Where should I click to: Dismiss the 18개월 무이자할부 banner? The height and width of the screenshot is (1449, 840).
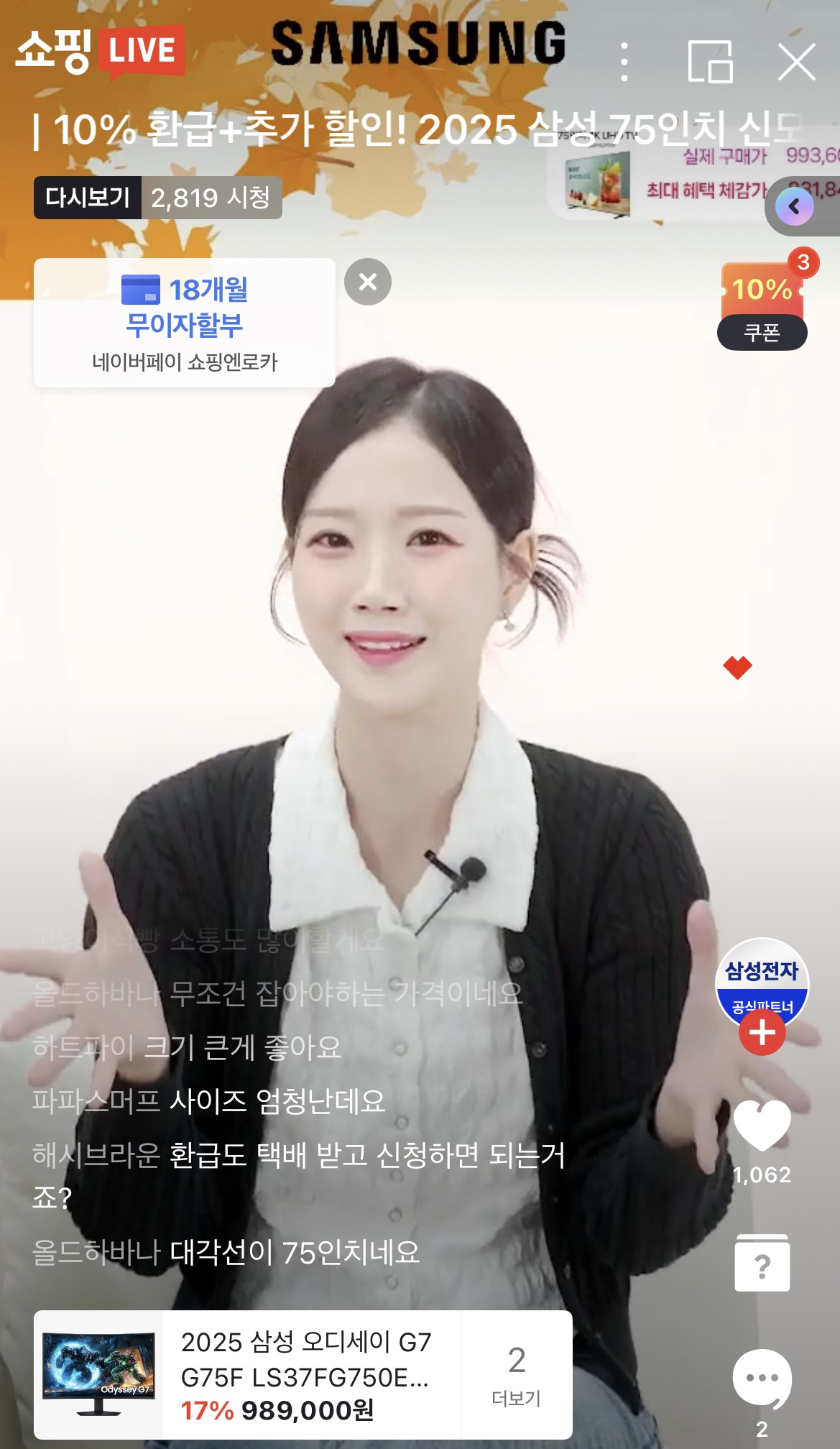pyautogui.click(x=368, y=282)
